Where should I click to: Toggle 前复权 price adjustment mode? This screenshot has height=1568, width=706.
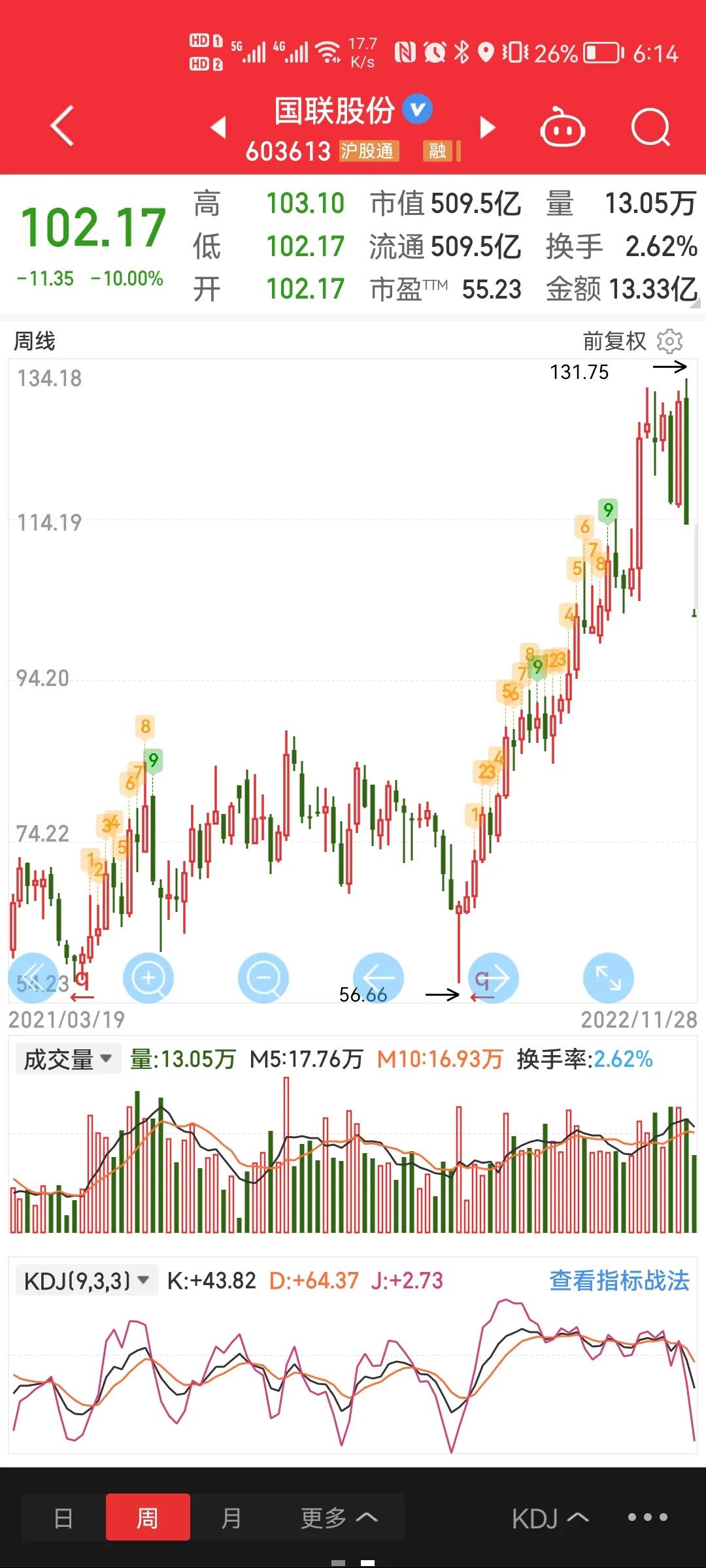click(613, 341)
